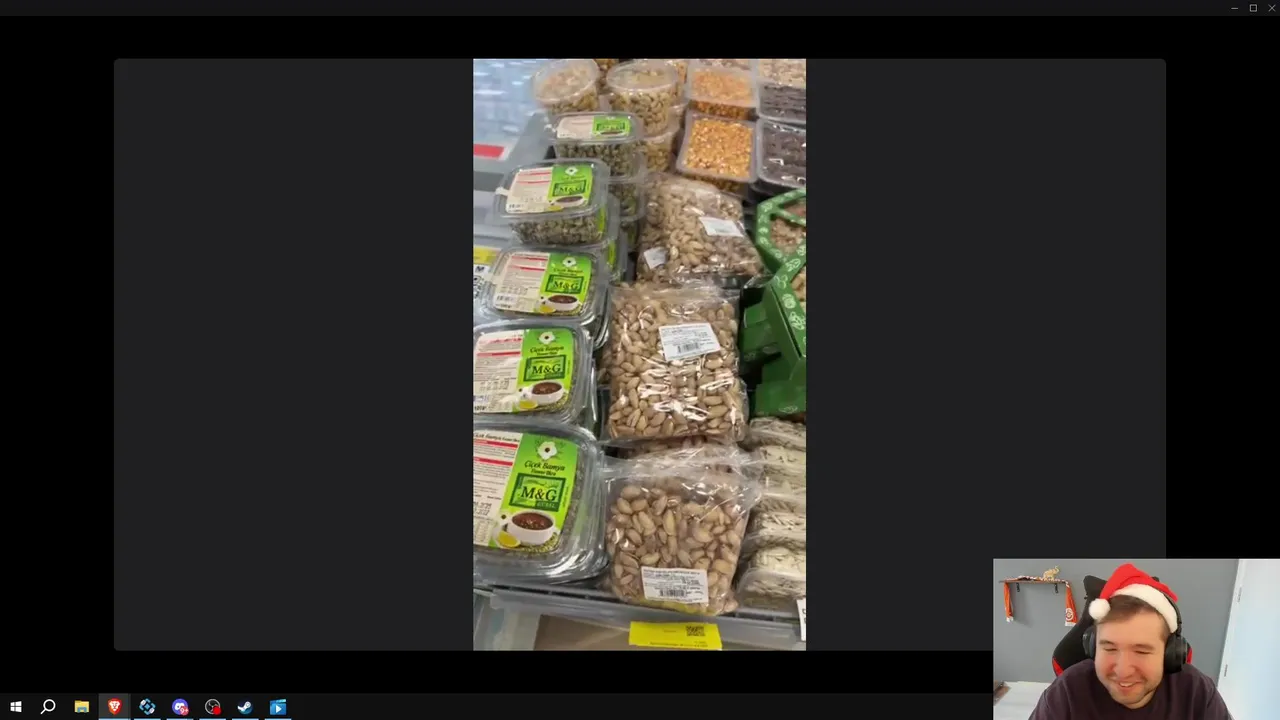1280x720 pixels.
Task: Minimize the current window
Action: click(x=1234, y=8)
